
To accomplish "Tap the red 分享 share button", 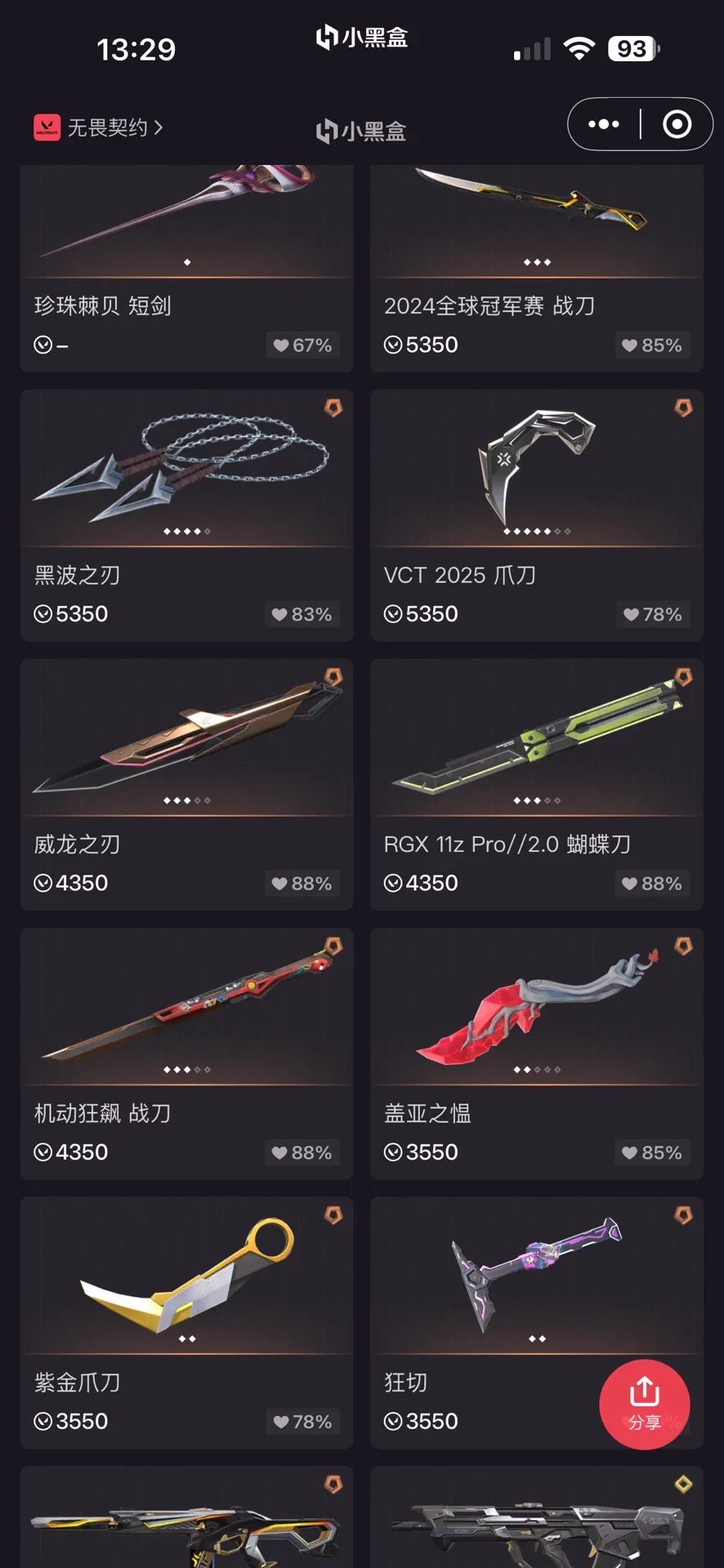I will point(644,1404).
